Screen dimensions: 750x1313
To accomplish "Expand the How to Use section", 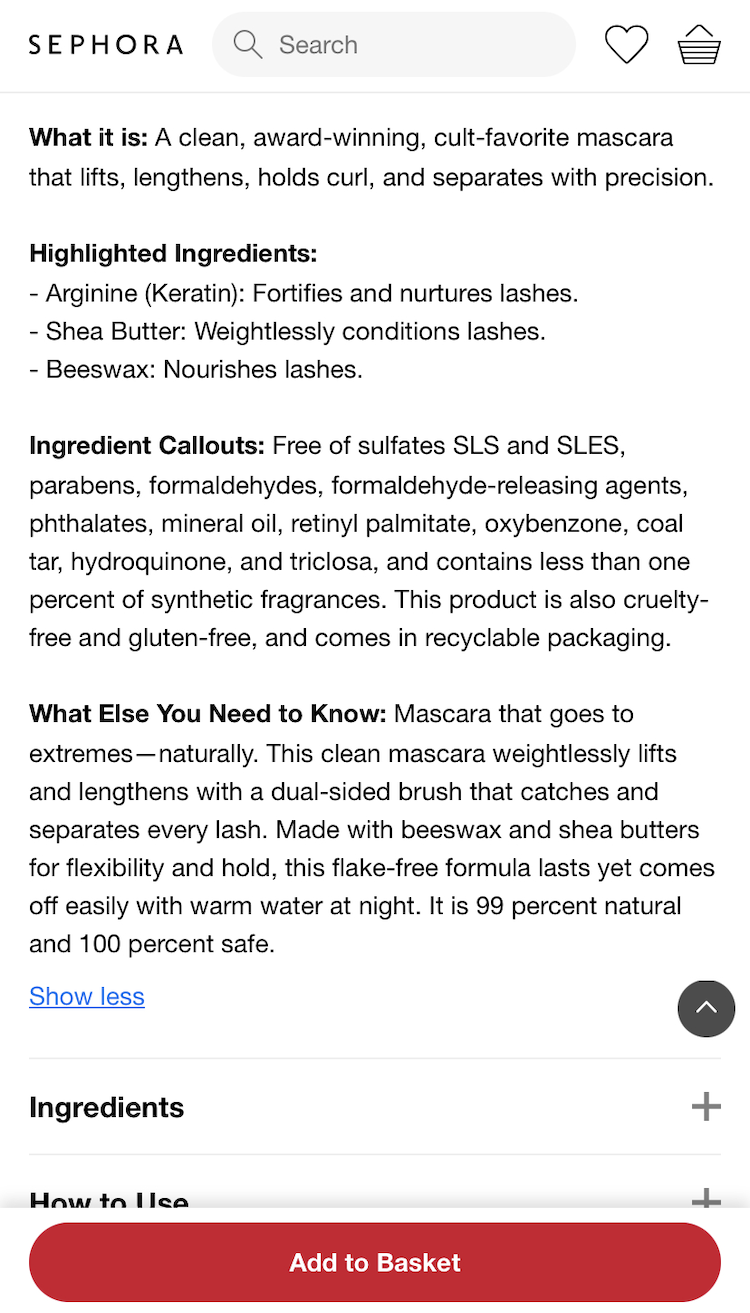I will coord(374,1197).
